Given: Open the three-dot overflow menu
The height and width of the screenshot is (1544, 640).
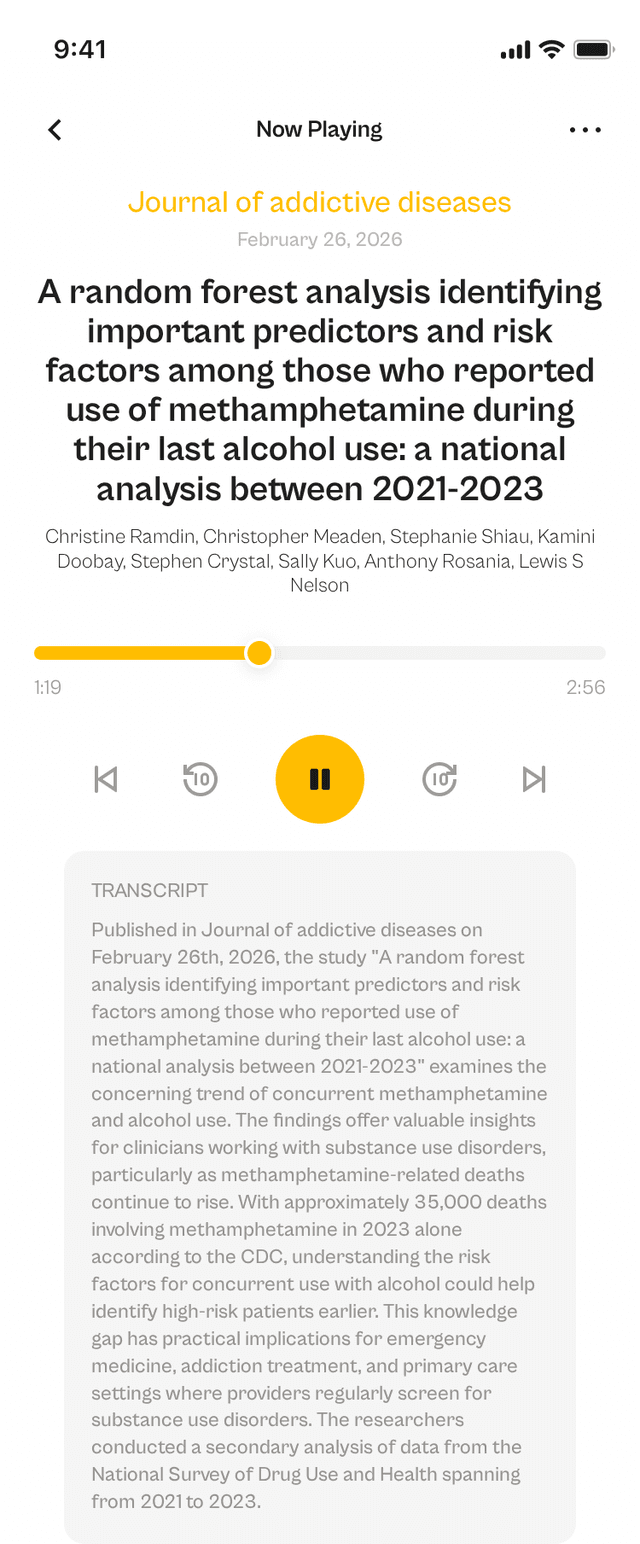Looking at the screenshot, I should click(x=585, y=130).
